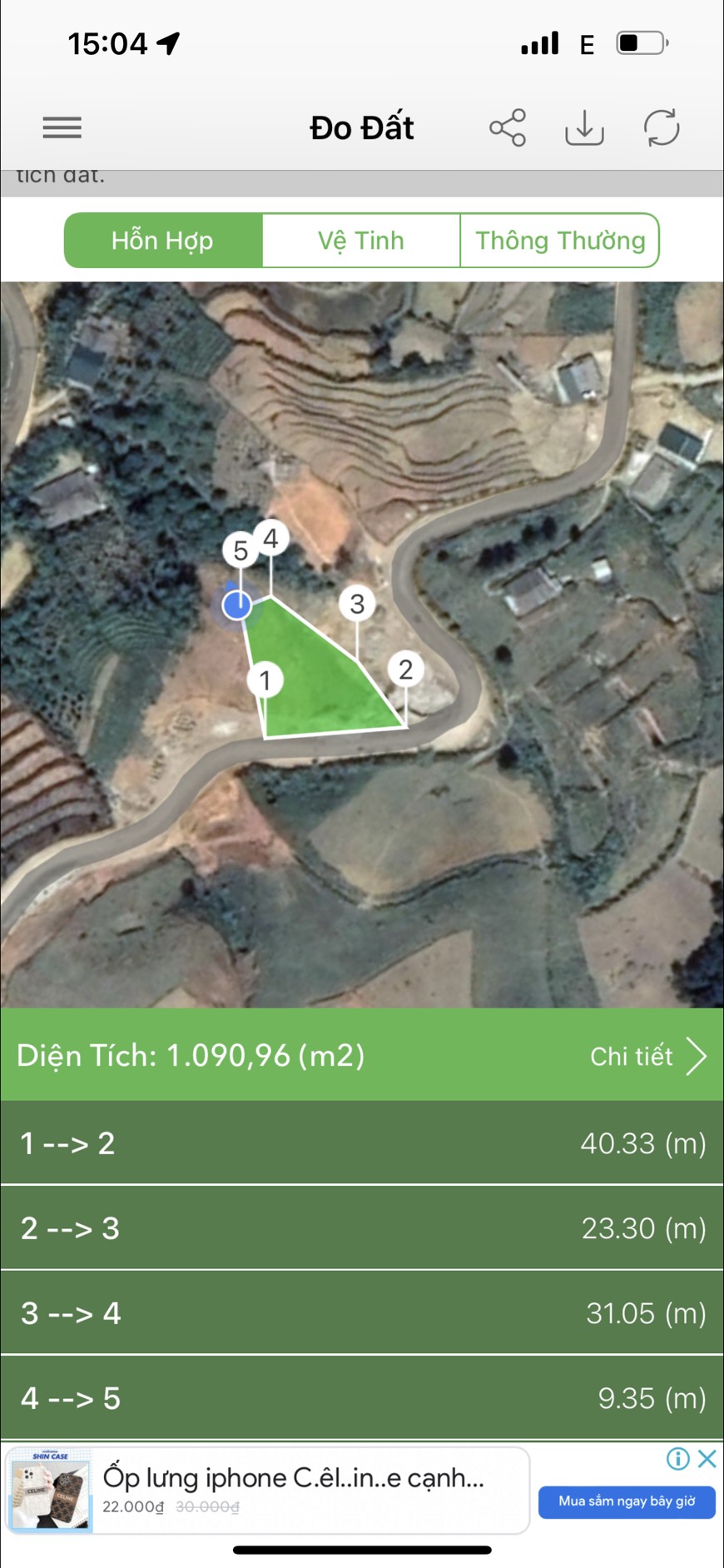Select the Hỗn Hợp map mode
Screen dimensions: 724x1568
163,241
